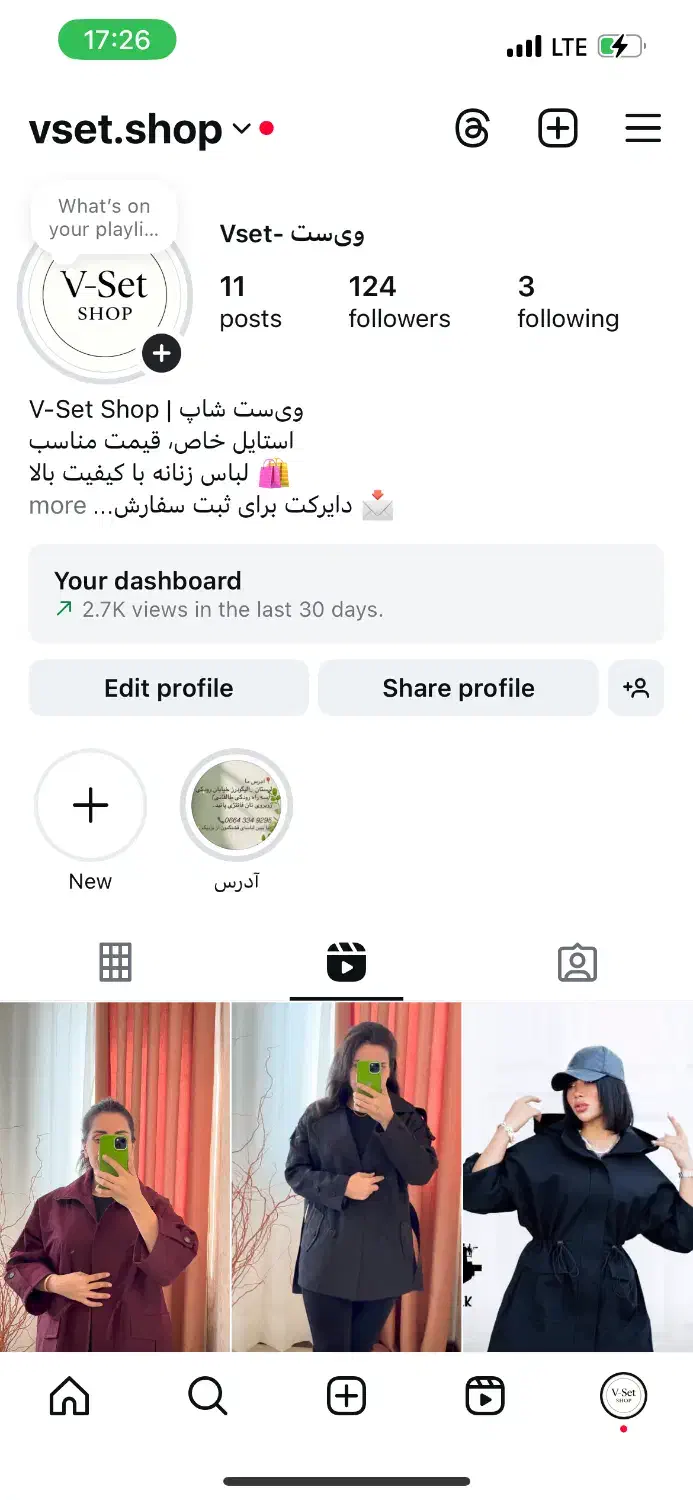Create a new post from the header

[x=558, y=129]
